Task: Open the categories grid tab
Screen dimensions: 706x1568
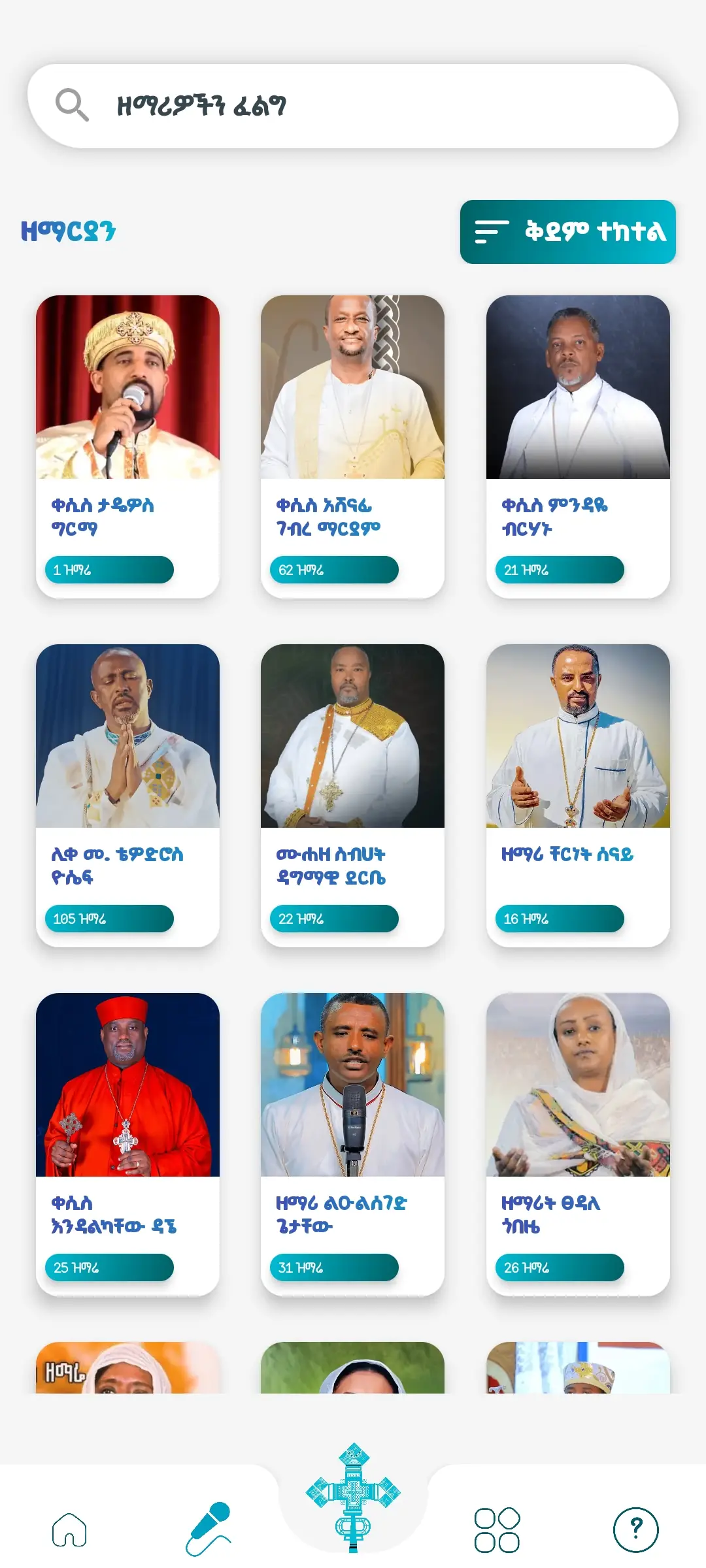Action: [497, 1529]
